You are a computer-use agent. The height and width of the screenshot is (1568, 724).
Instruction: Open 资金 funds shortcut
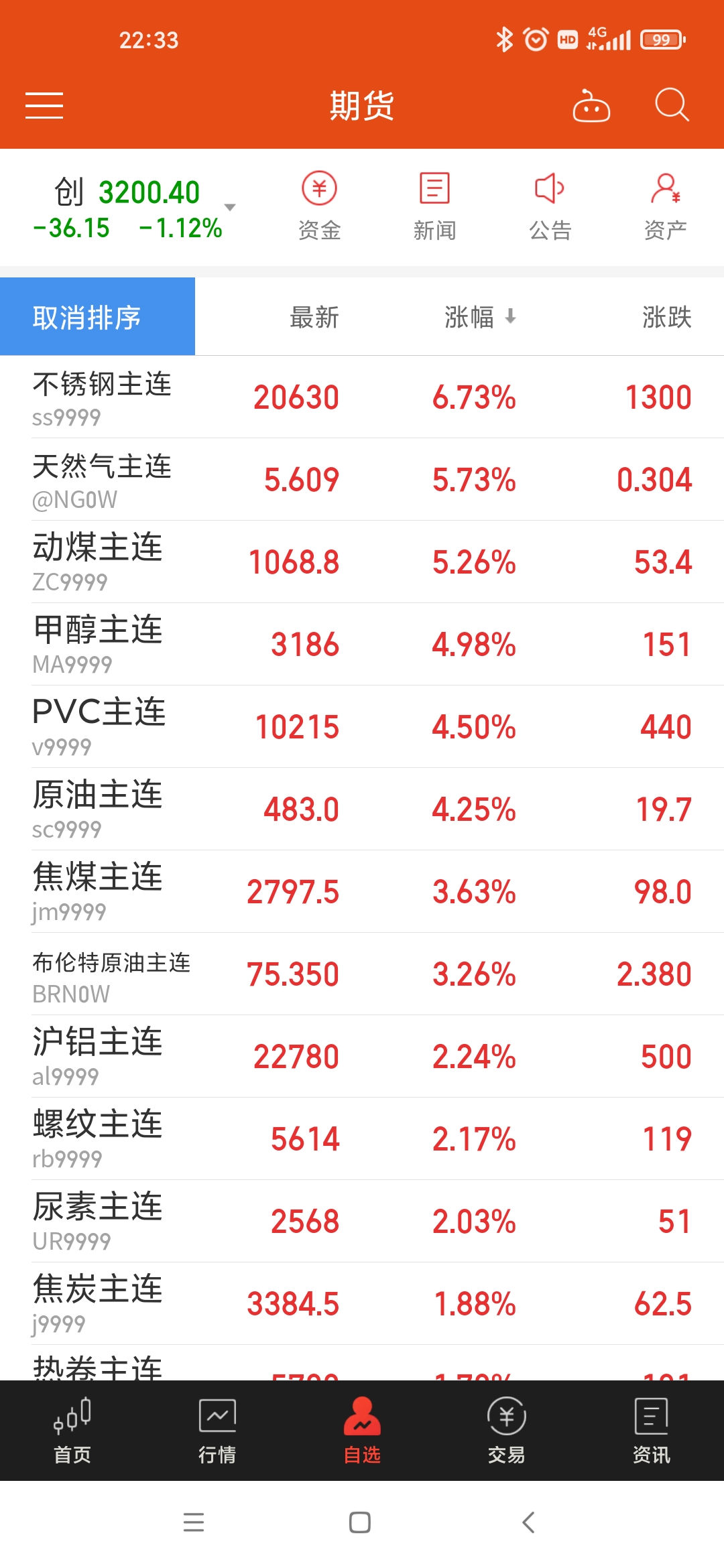tap(319, 206)
